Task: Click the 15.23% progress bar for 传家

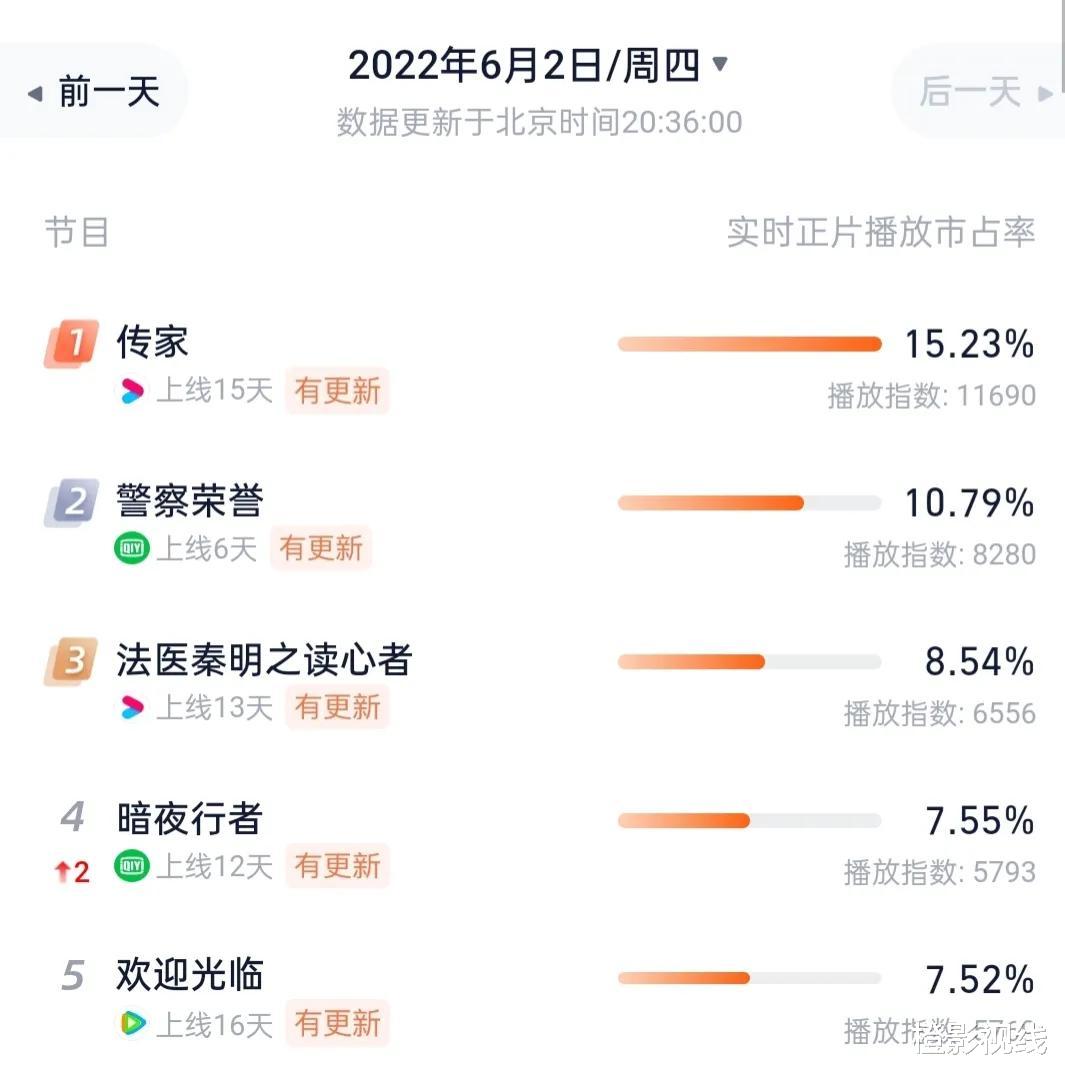Action: [748, 343]
